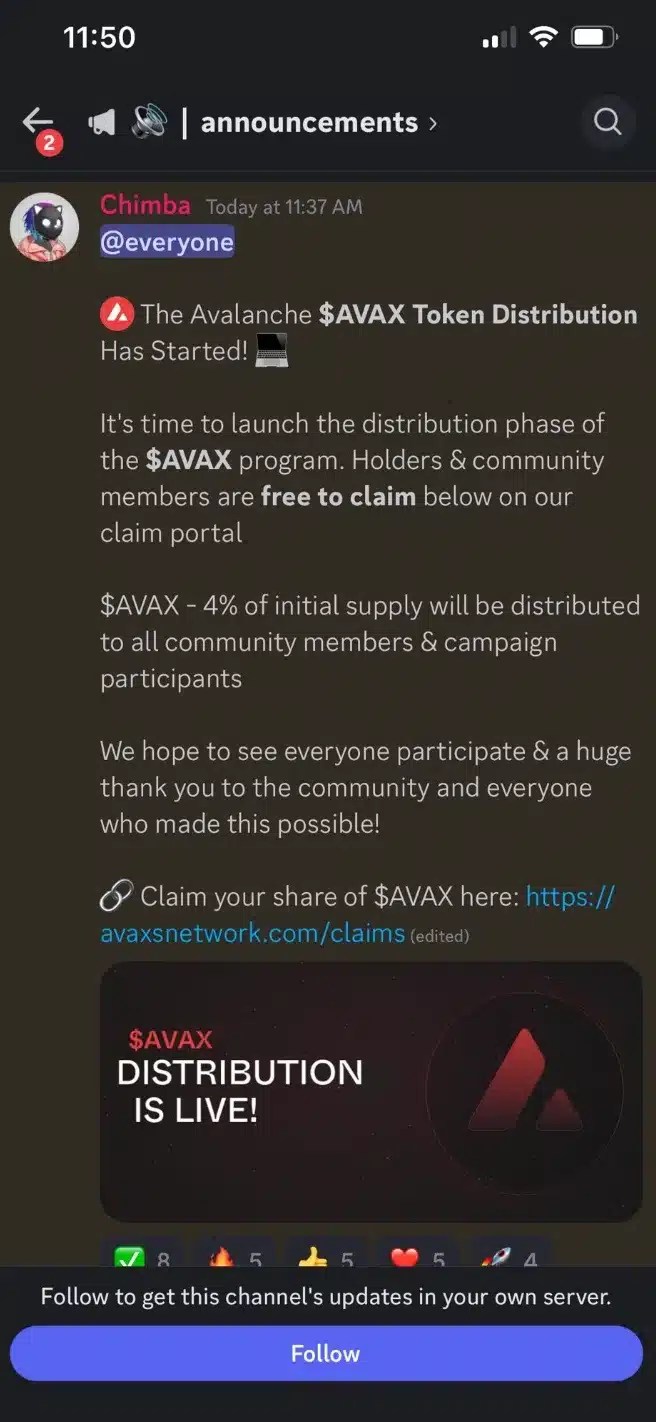Open Chimba's username profile
The width and height of the screenshot is (656, 1422).
click(145, 205)
